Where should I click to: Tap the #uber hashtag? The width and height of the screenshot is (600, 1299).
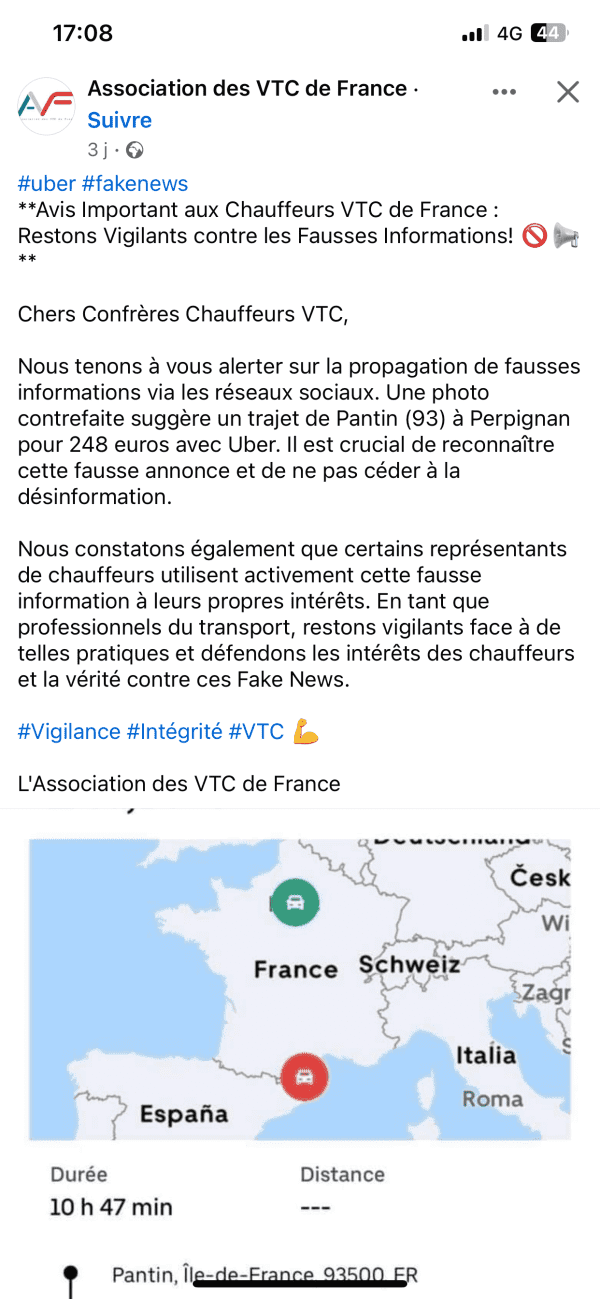[x=46, y=184]
